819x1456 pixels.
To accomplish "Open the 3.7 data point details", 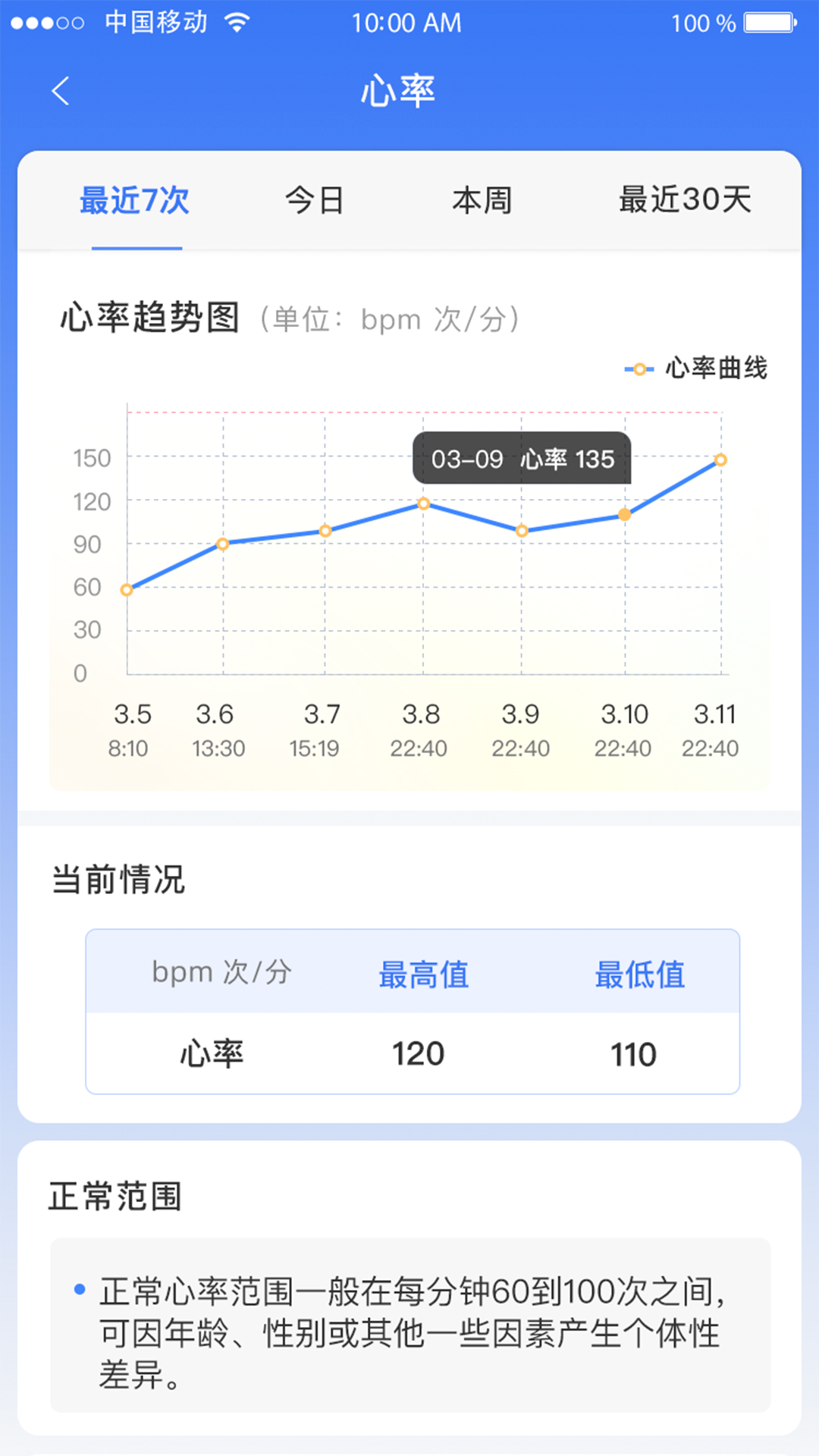I will click(x=324, y=530).
